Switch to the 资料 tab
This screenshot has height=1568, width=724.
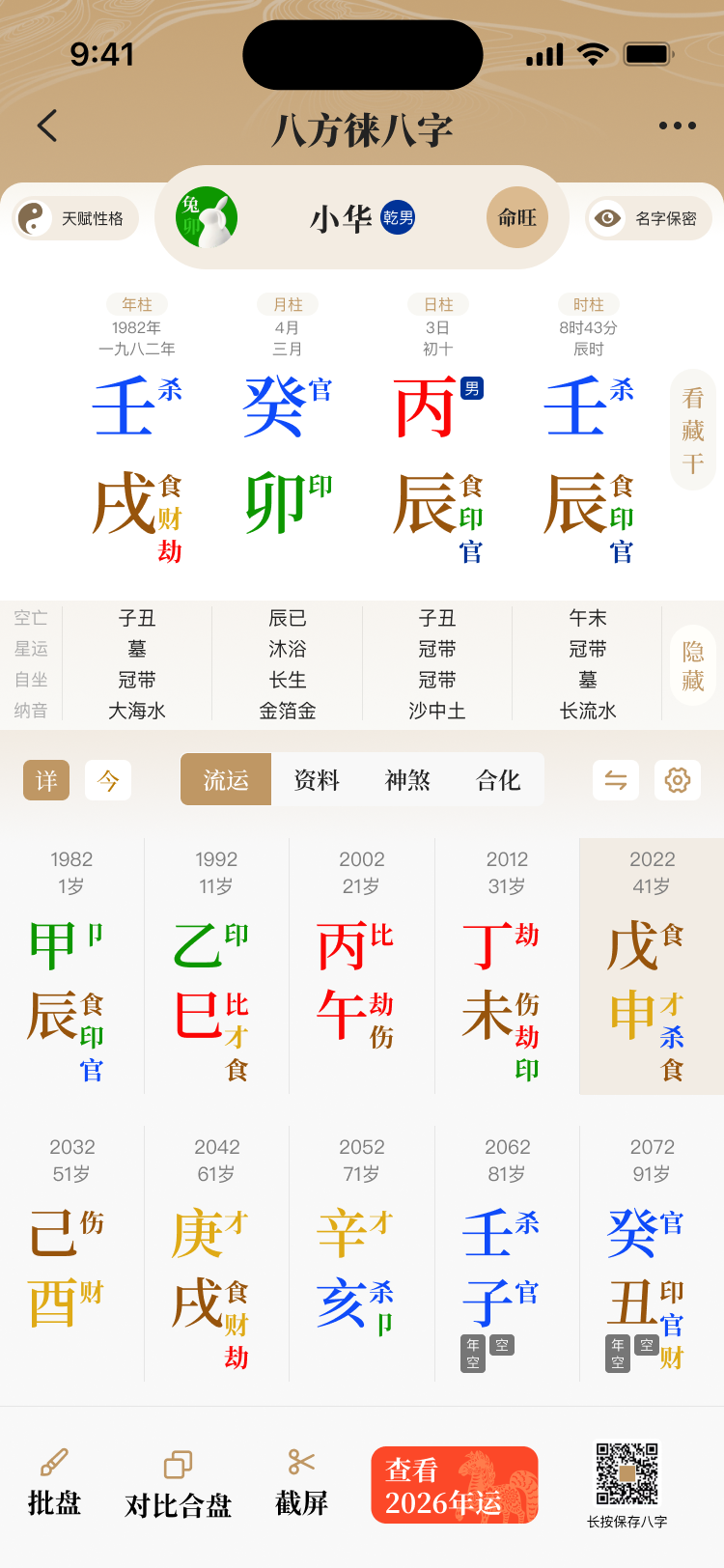click(x=317, y=779)
